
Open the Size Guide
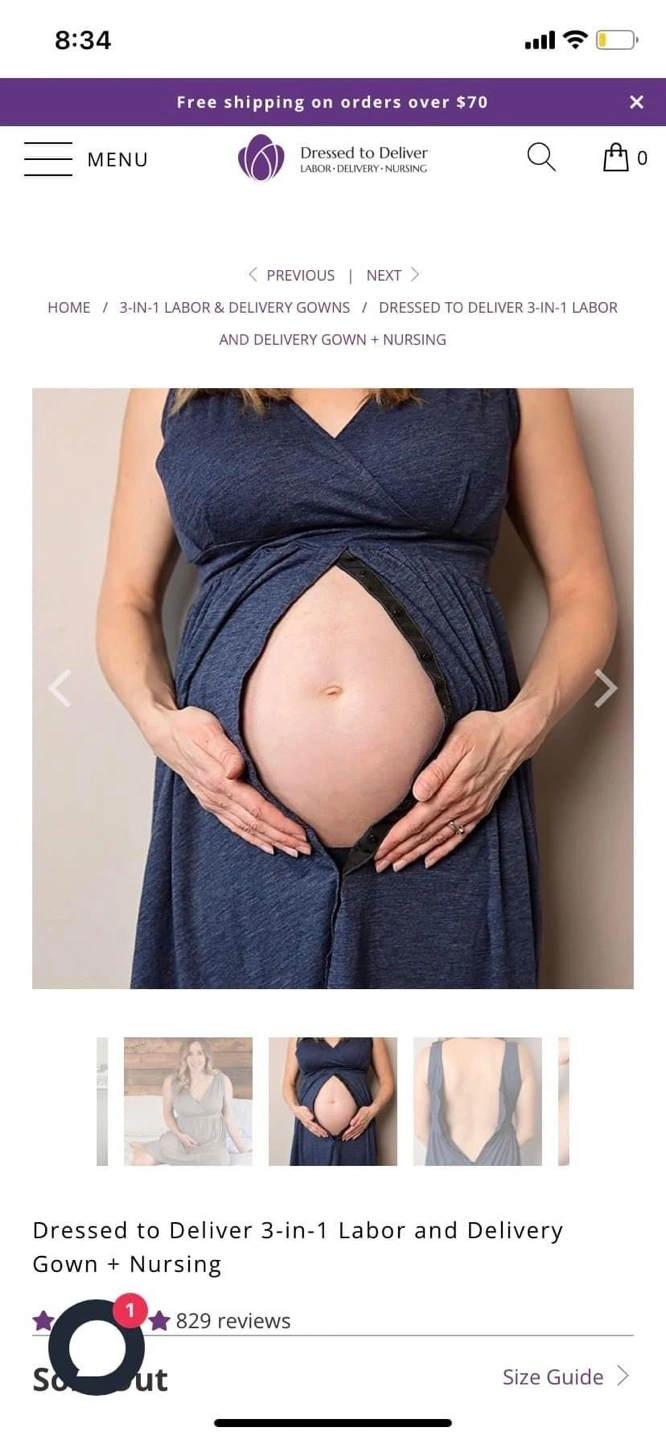[x=566, y=1377]
